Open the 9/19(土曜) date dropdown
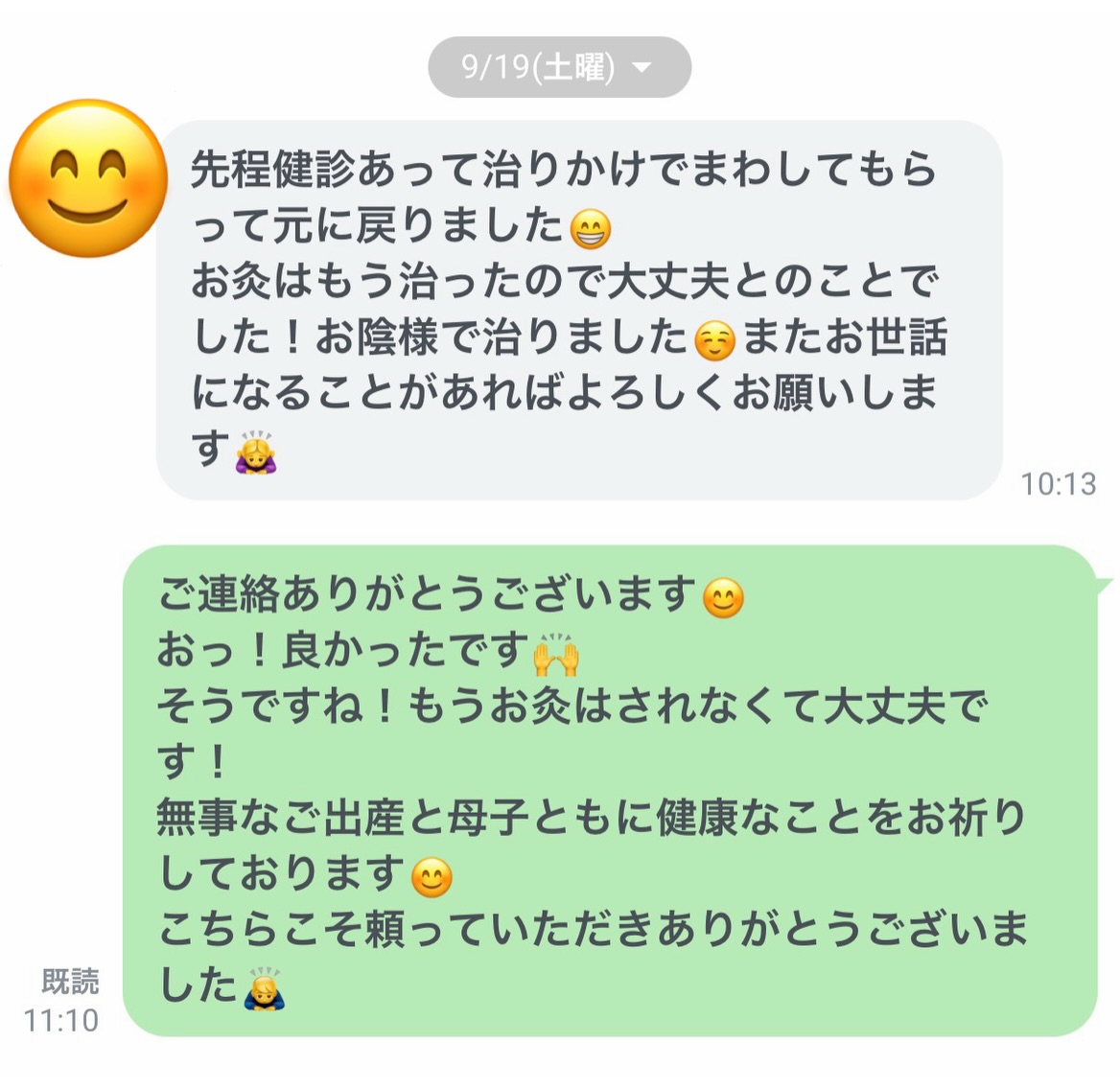The height and width of the screenshot is (1089, 1120). tap(559, 67)
